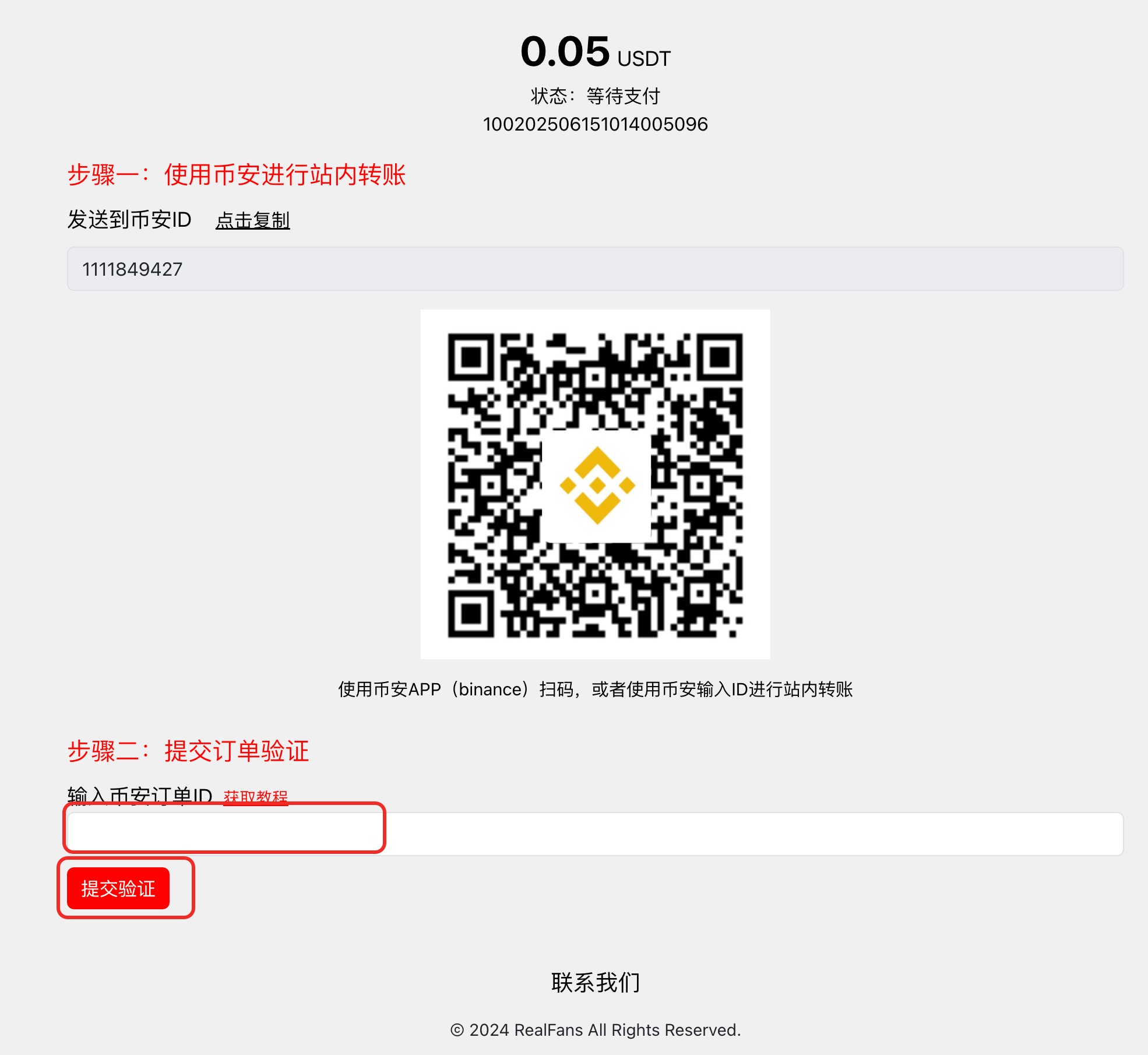Focus the 币安订单ID input field
This screenshot has width=1148, height=1055.
coord(594,834)
